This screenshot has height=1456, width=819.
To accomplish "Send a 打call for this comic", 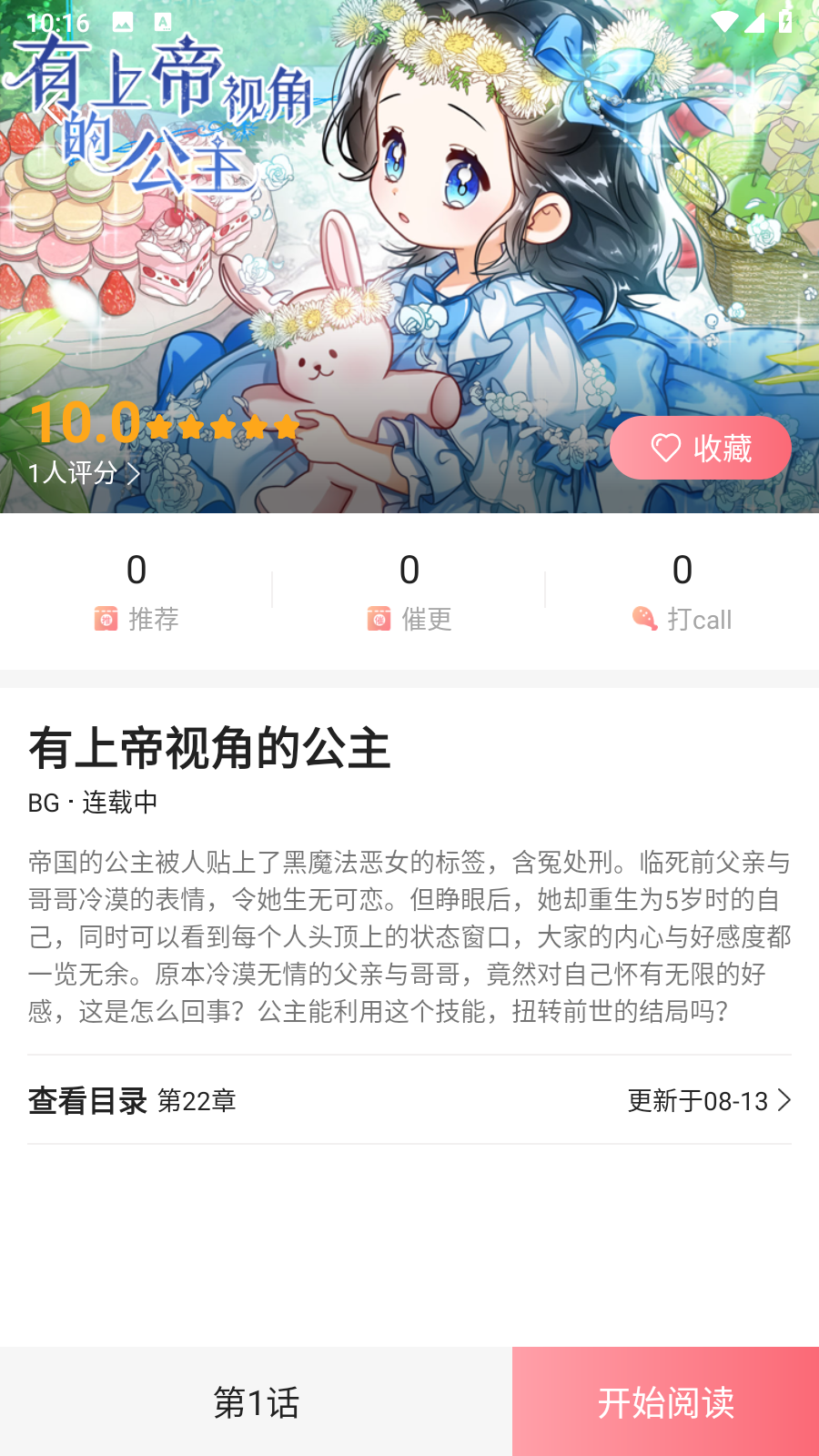I will tap(682, 618).
